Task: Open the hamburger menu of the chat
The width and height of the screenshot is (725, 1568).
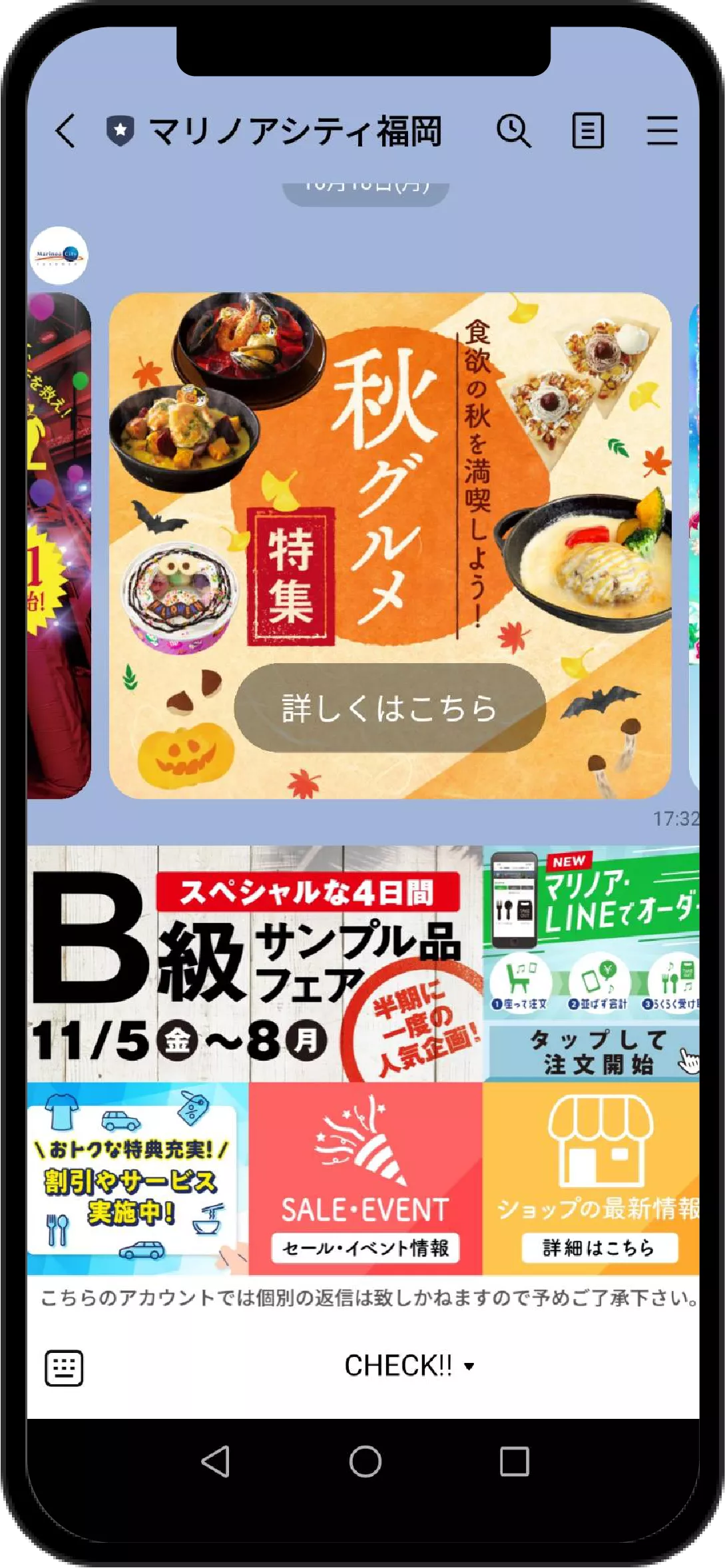Action: 662,130
